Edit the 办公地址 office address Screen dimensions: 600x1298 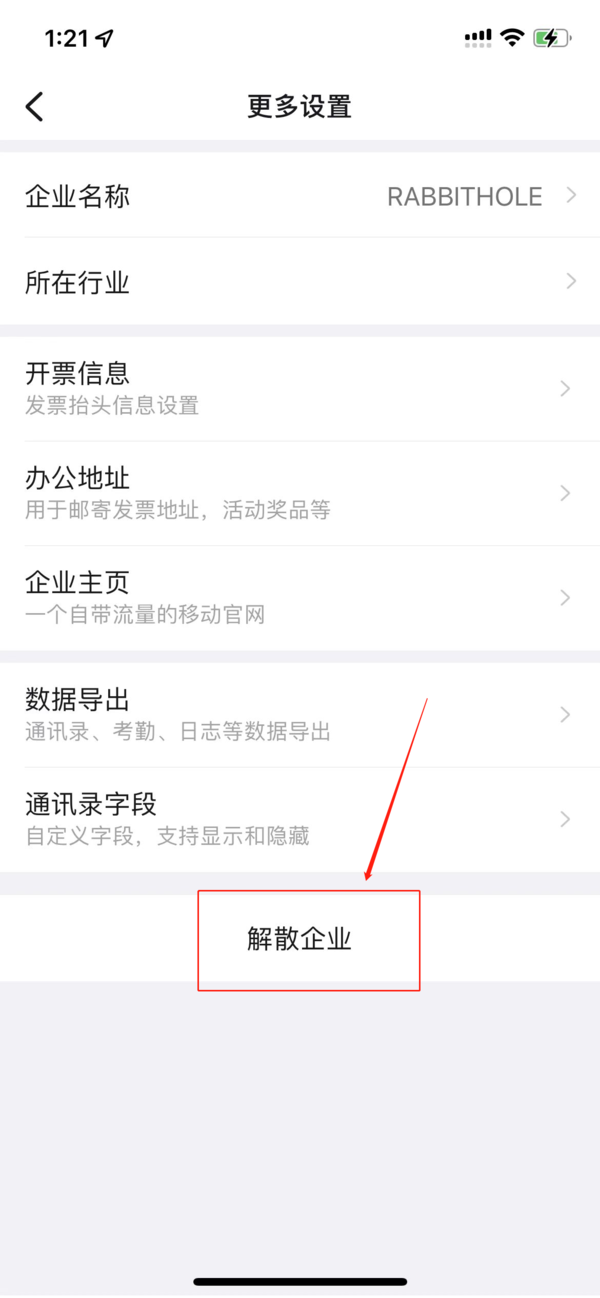click(300, 493)
